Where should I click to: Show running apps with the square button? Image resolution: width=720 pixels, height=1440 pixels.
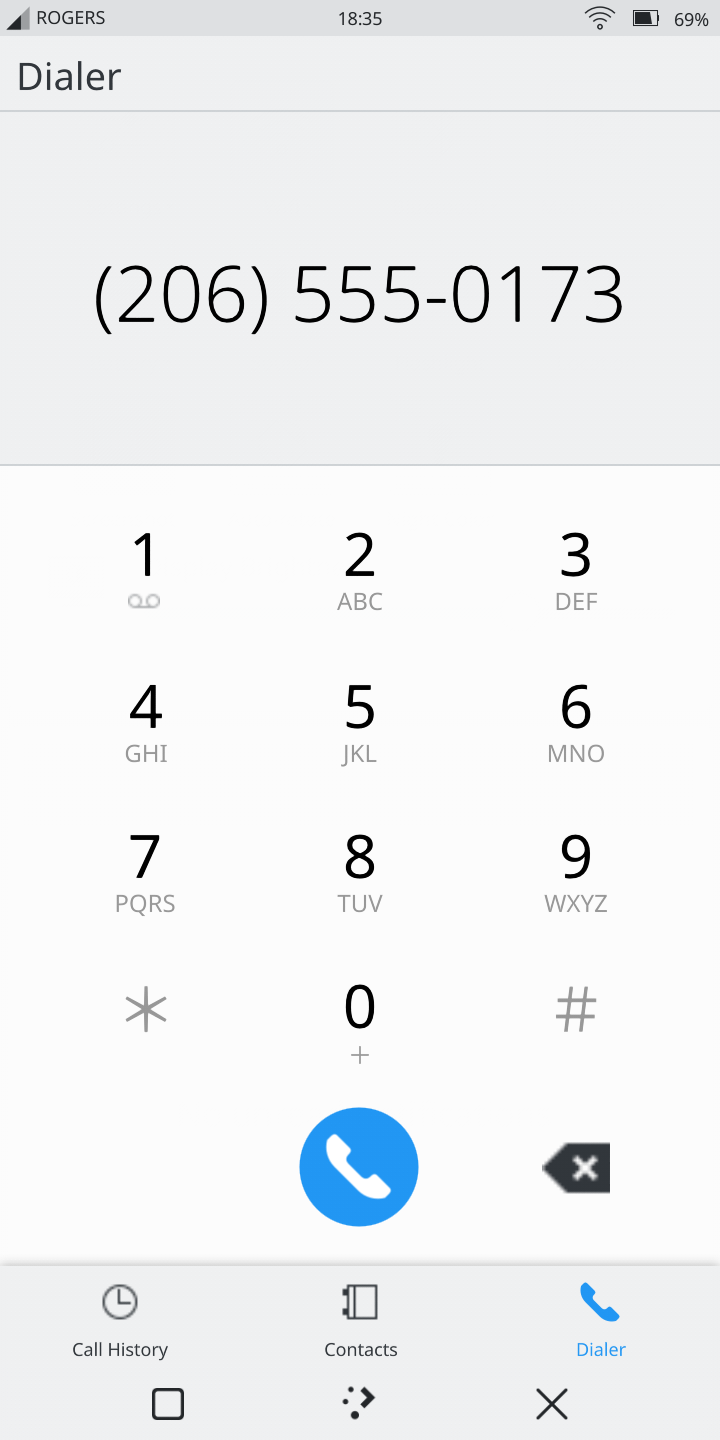click(x=168, y=1404)
